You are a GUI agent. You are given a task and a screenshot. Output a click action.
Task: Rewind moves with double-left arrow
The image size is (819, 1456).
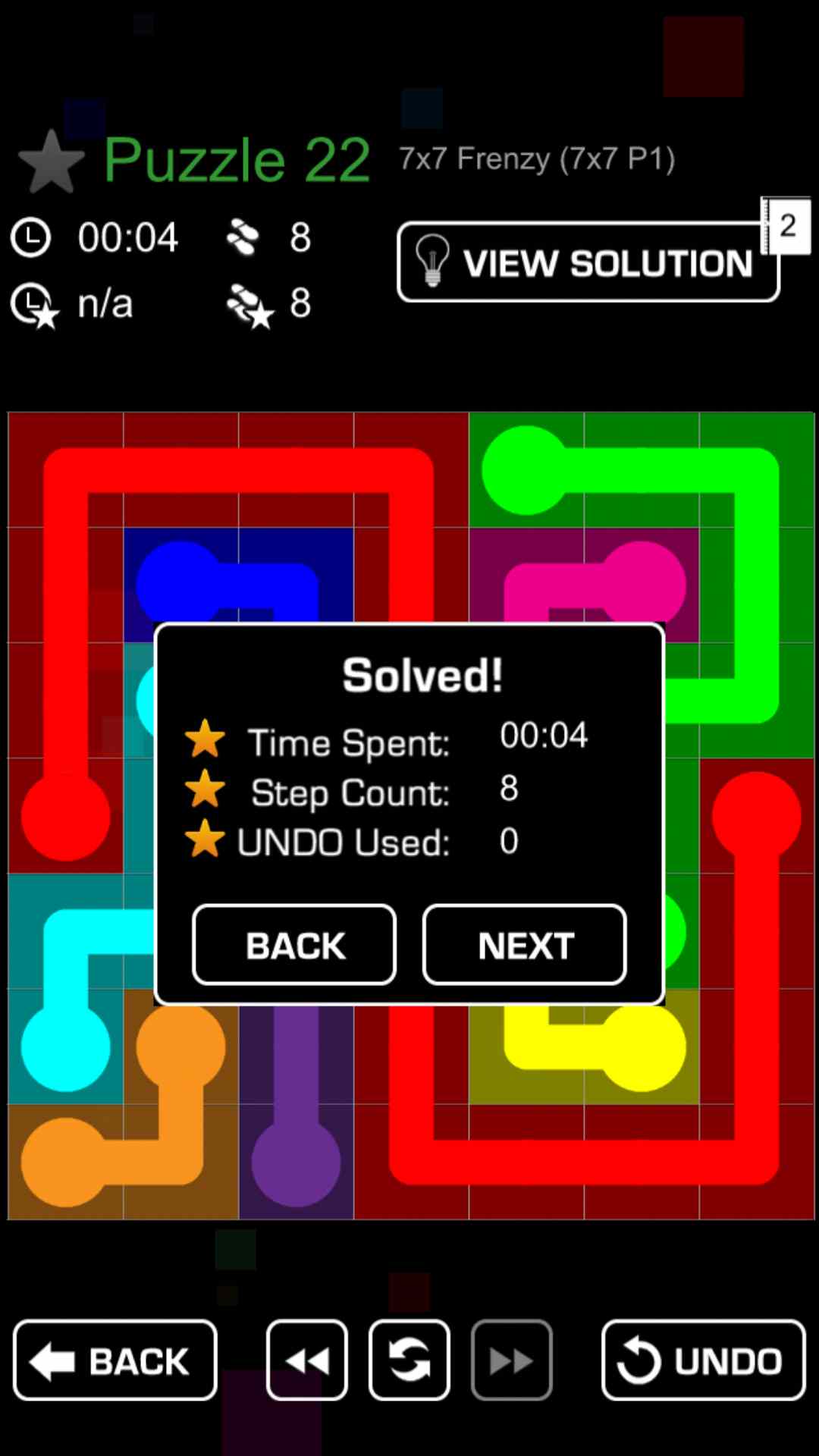(x=307, y=1360)
